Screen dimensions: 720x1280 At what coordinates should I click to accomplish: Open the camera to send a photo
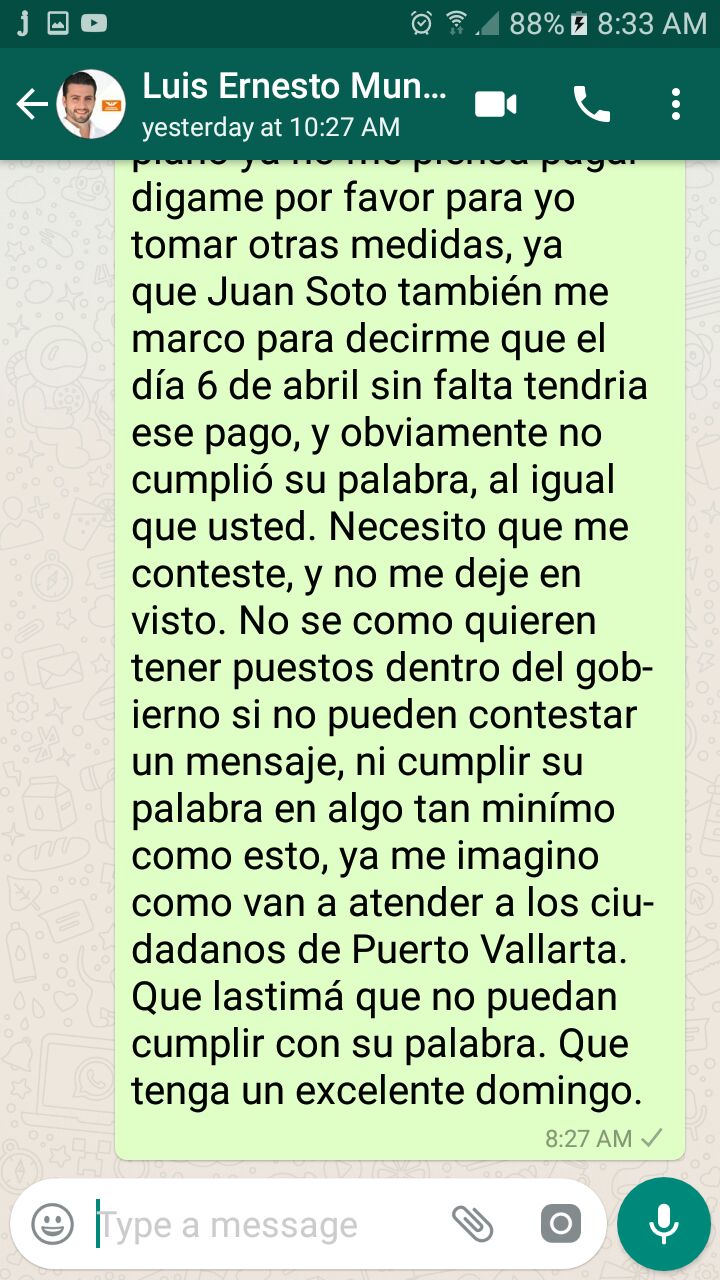click(560, 1222)
